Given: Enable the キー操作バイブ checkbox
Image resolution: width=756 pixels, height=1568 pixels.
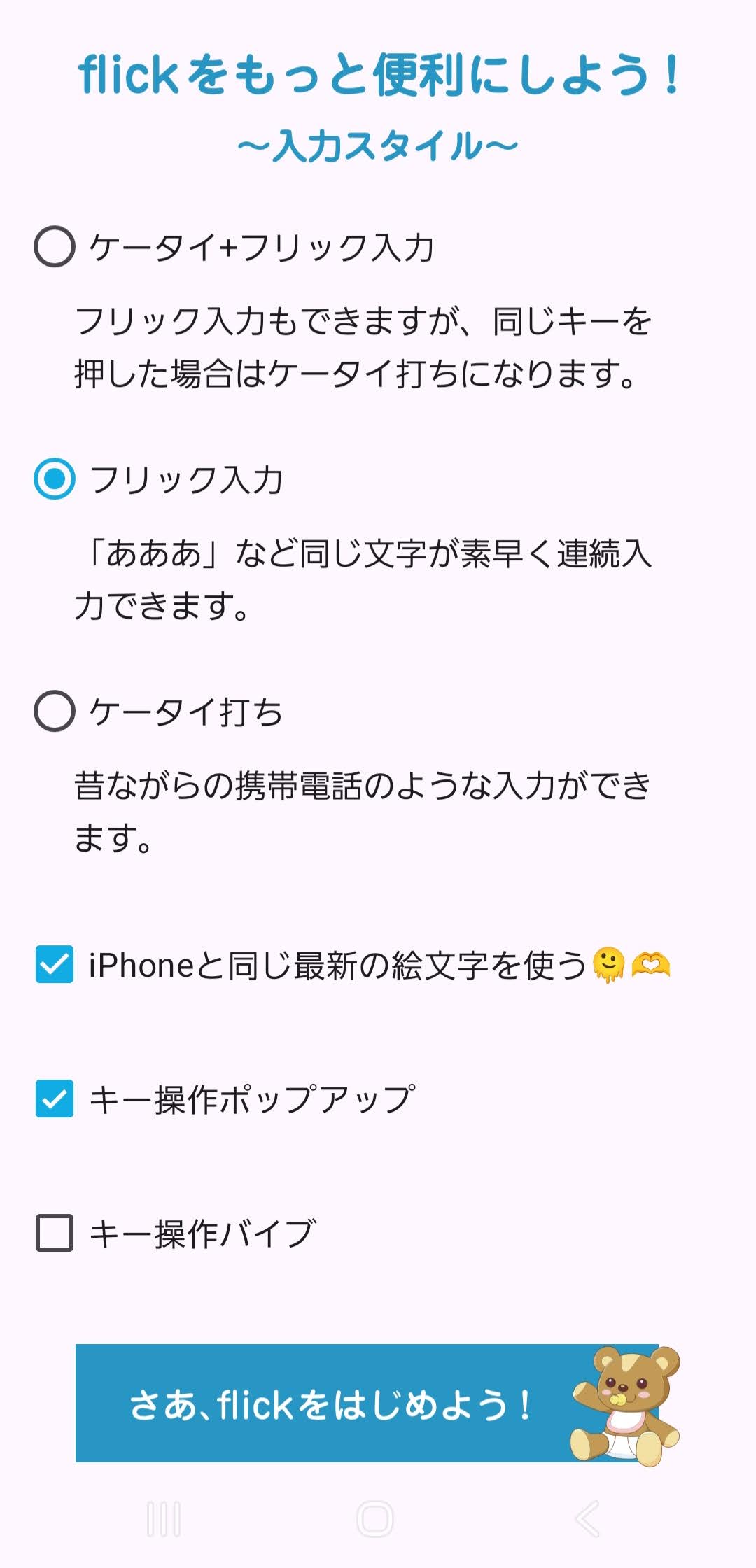Looking at the screenshot, I should tap(55, 1233).
